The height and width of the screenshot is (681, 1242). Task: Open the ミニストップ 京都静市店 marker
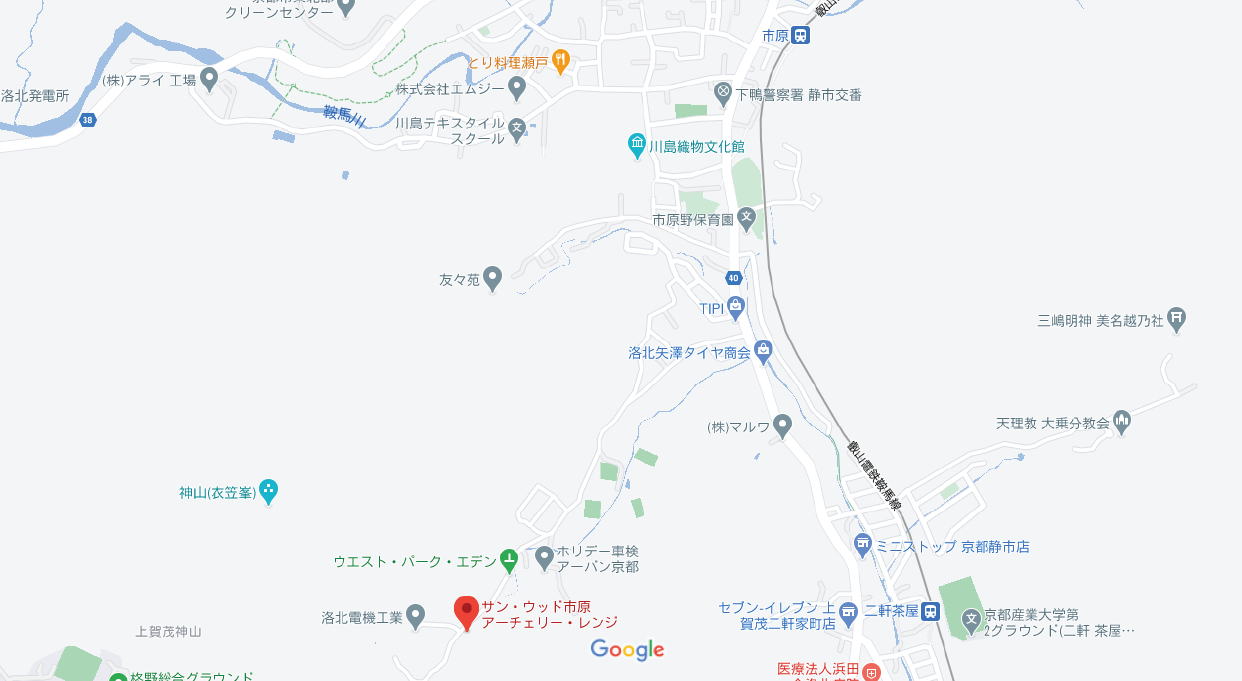pos(863,546)
